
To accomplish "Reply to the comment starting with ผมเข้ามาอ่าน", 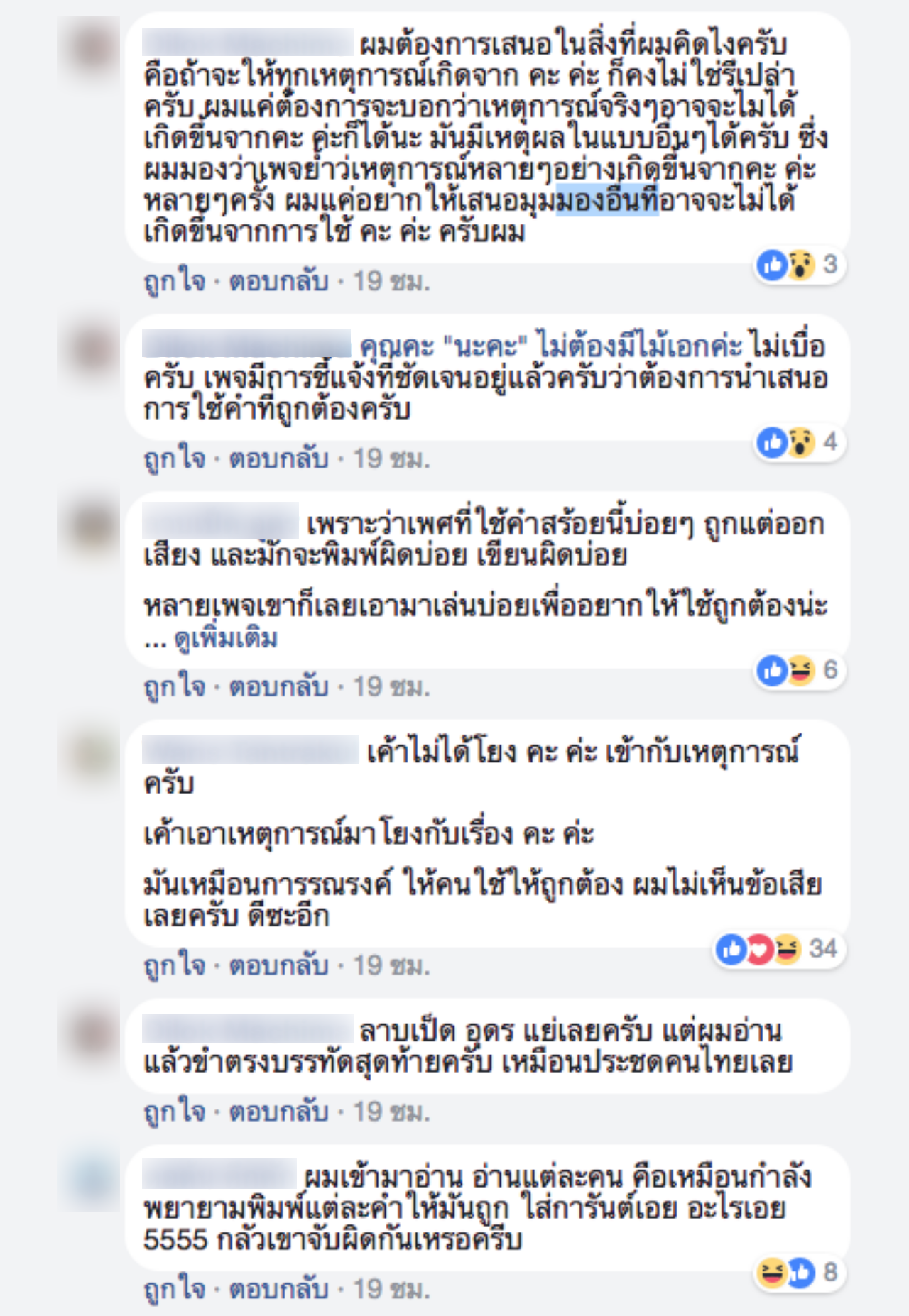I will click(278, 1290).
